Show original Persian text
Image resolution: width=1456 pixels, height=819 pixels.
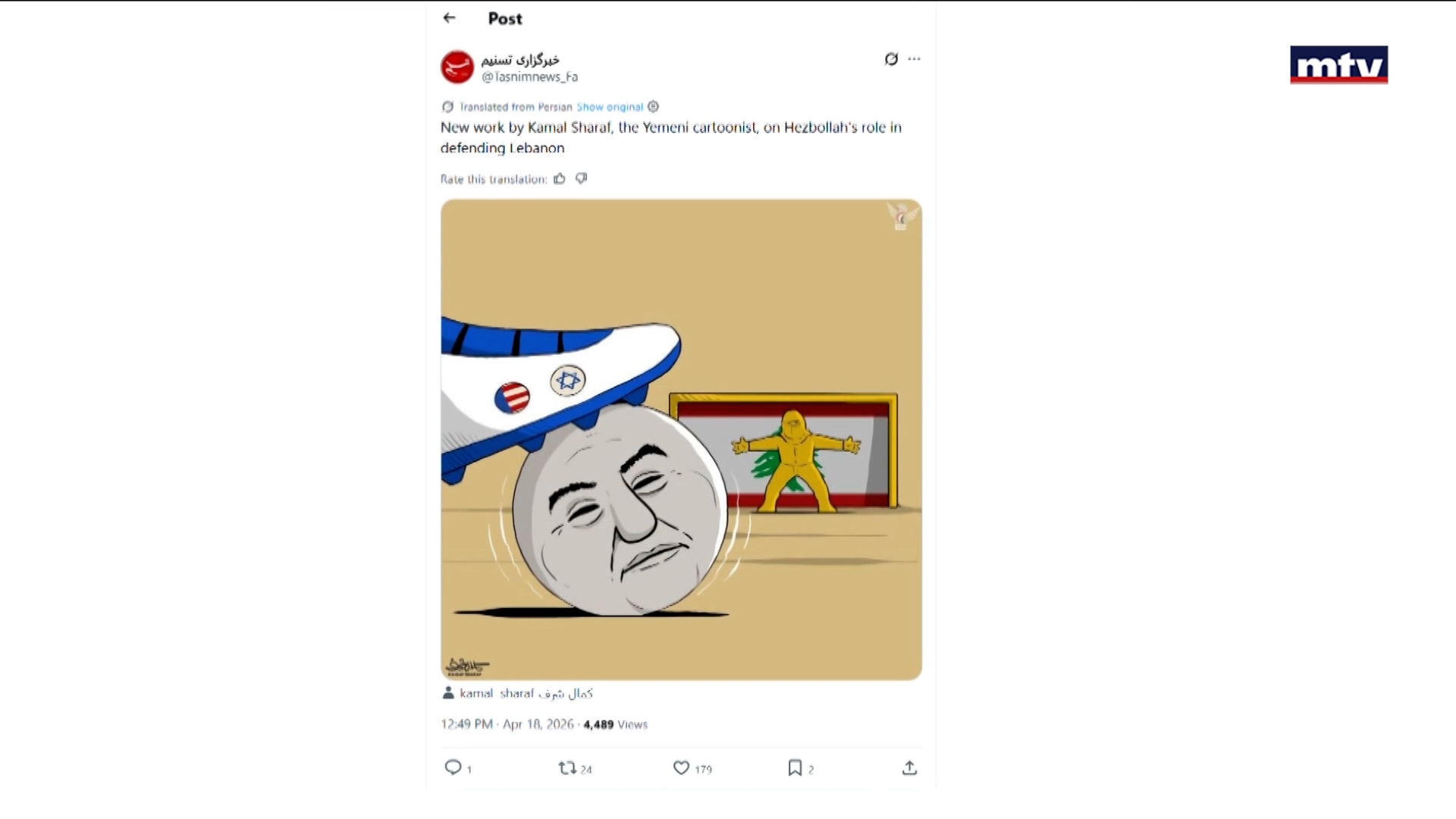point(609,107)
